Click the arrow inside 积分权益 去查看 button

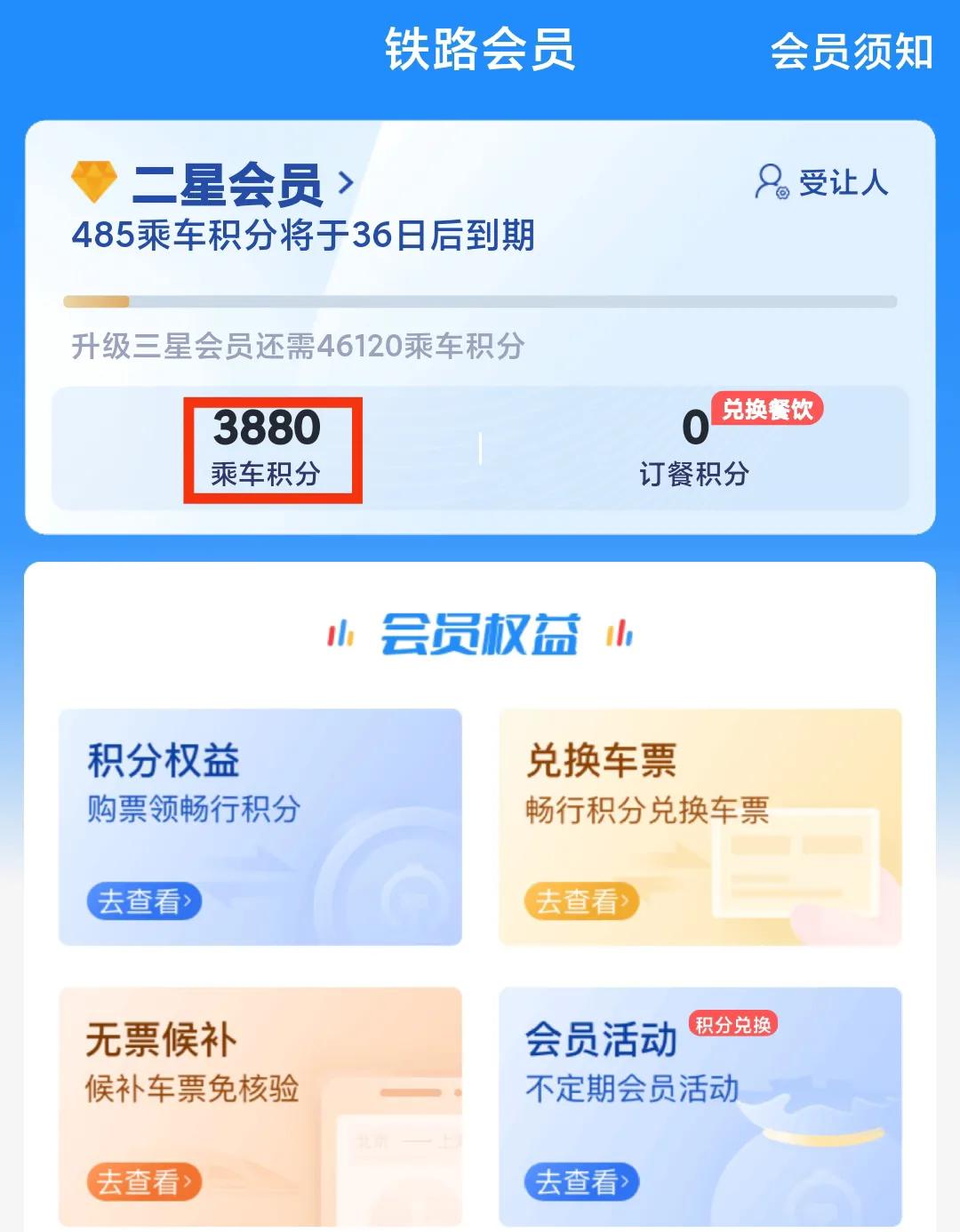tap(186, 903)
